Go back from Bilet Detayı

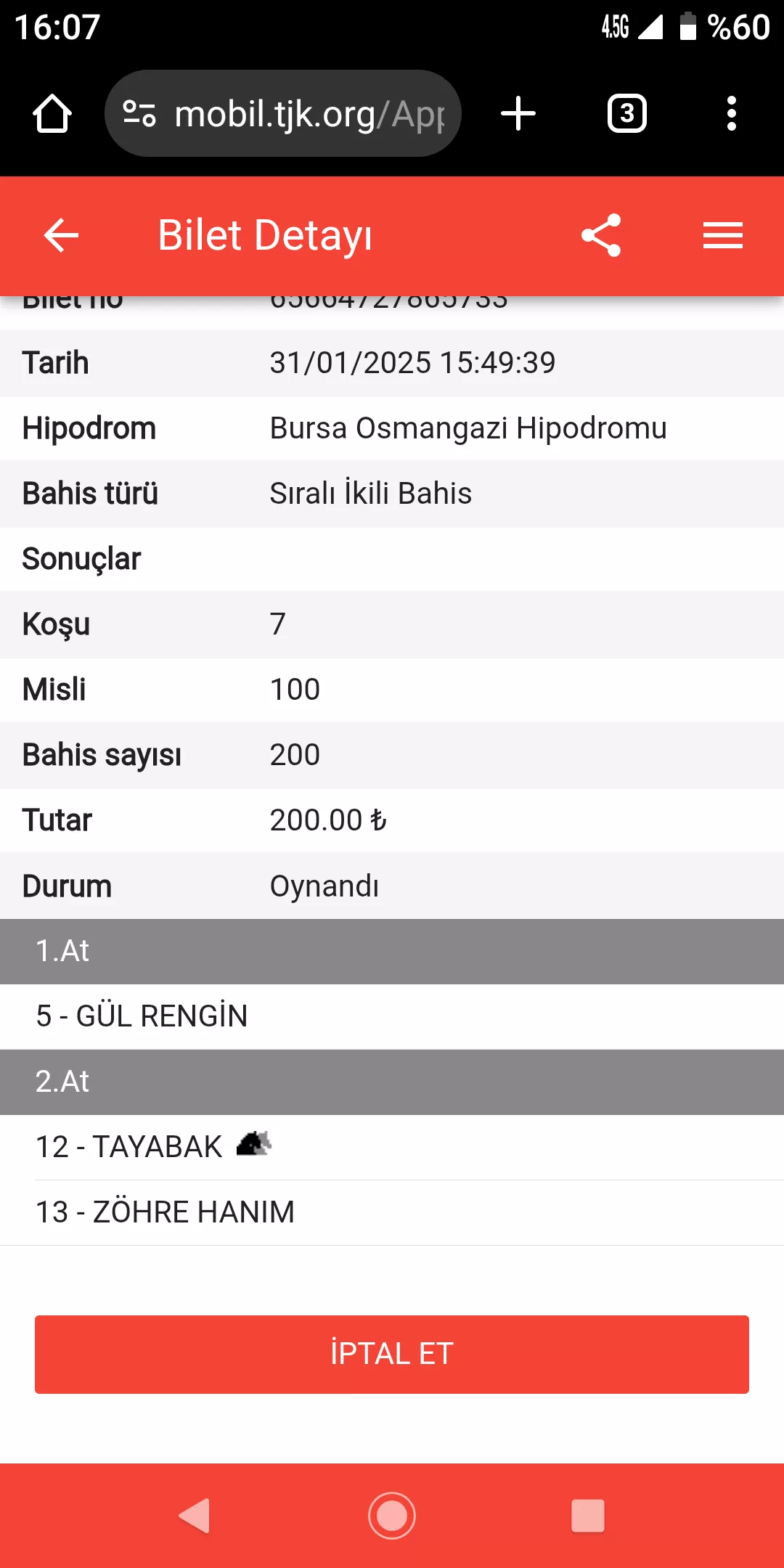click(61, 235)
